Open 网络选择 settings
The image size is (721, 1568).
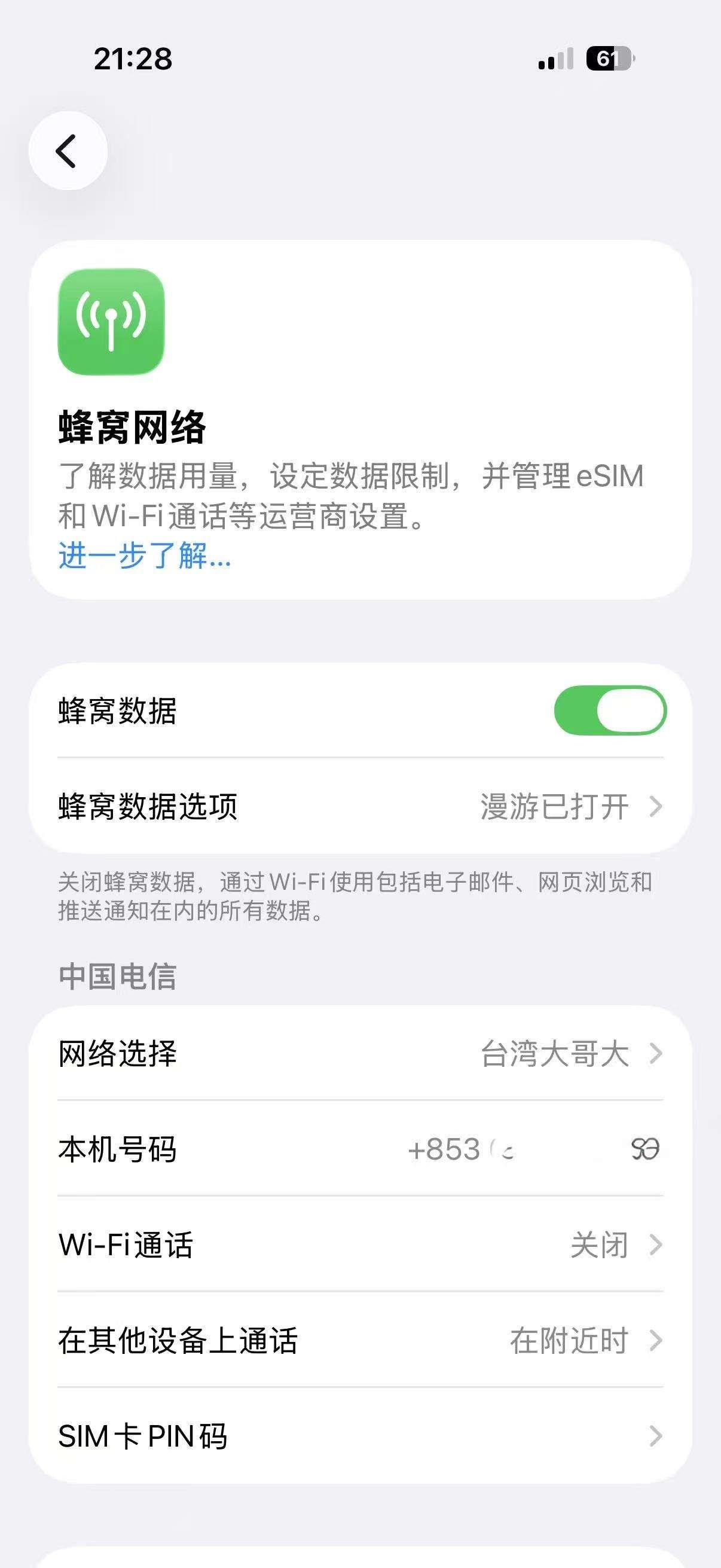[x=360, y=1053]
